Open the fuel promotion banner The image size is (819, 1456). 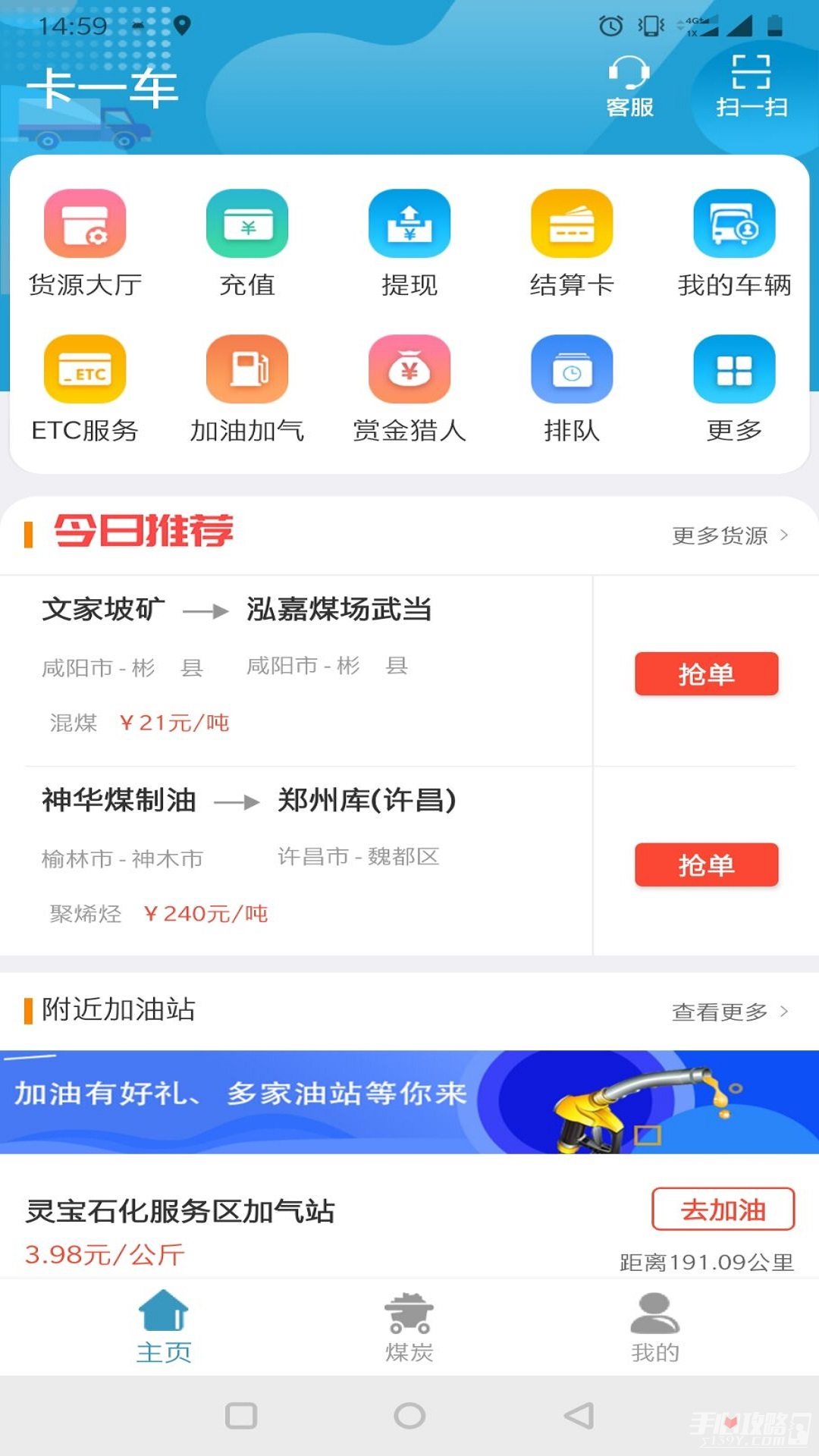[409, 1097]
